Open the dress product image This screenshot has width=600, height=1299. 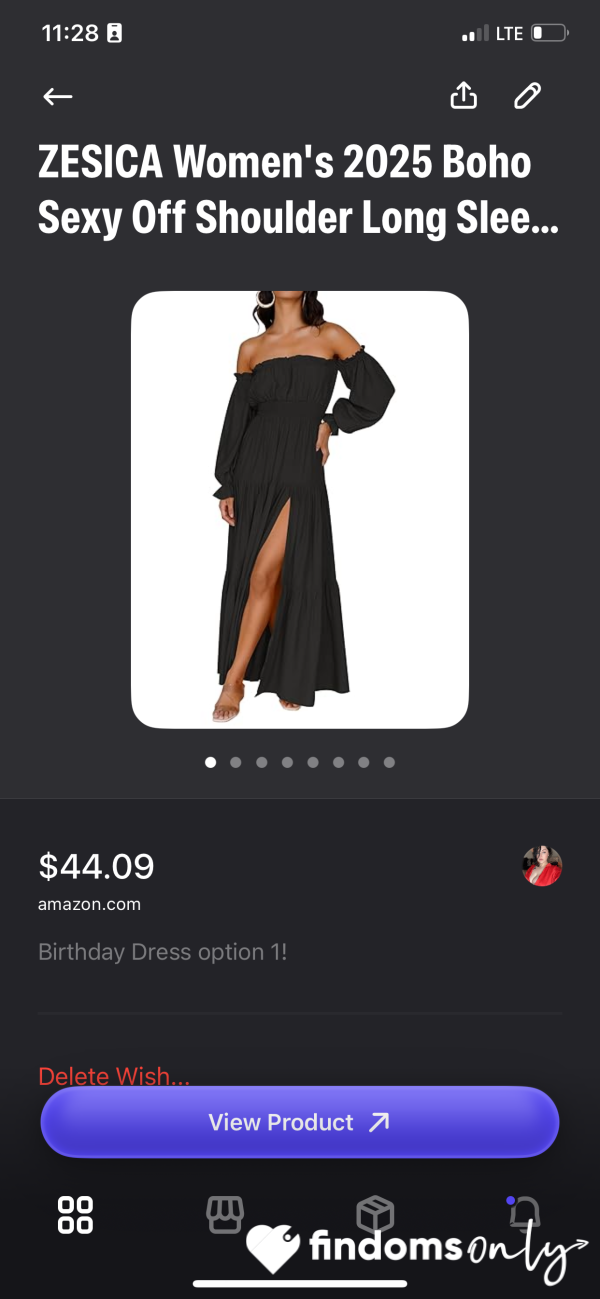click(x=300, y=509)
